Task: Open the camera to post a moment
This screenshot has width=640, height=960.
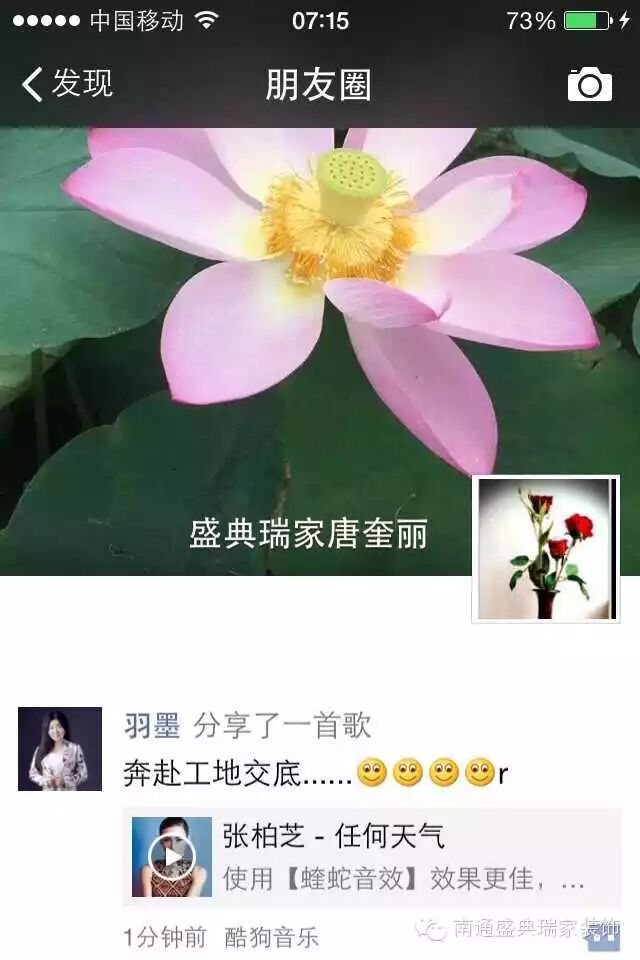Action: [590, 85]
